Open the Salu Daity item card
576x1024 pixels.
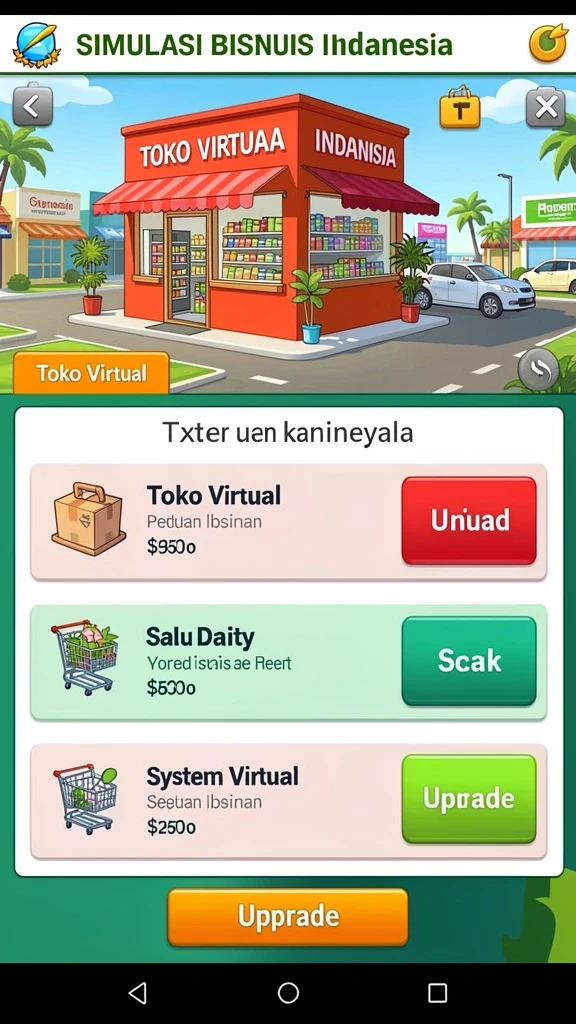pos(289,662)
